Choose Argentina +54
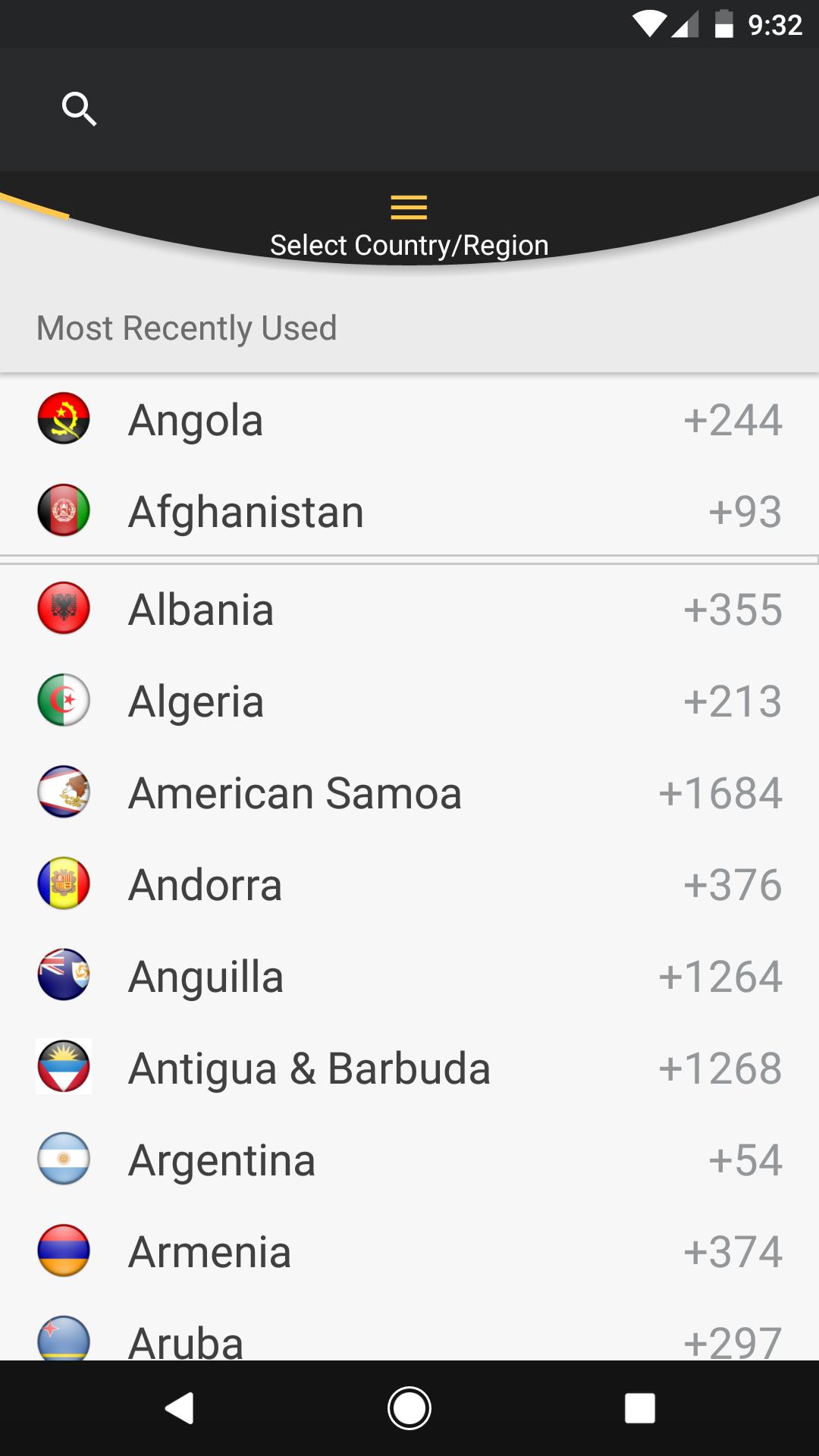This screenshot has height=1456, width=819. (x=409, y=1159)
